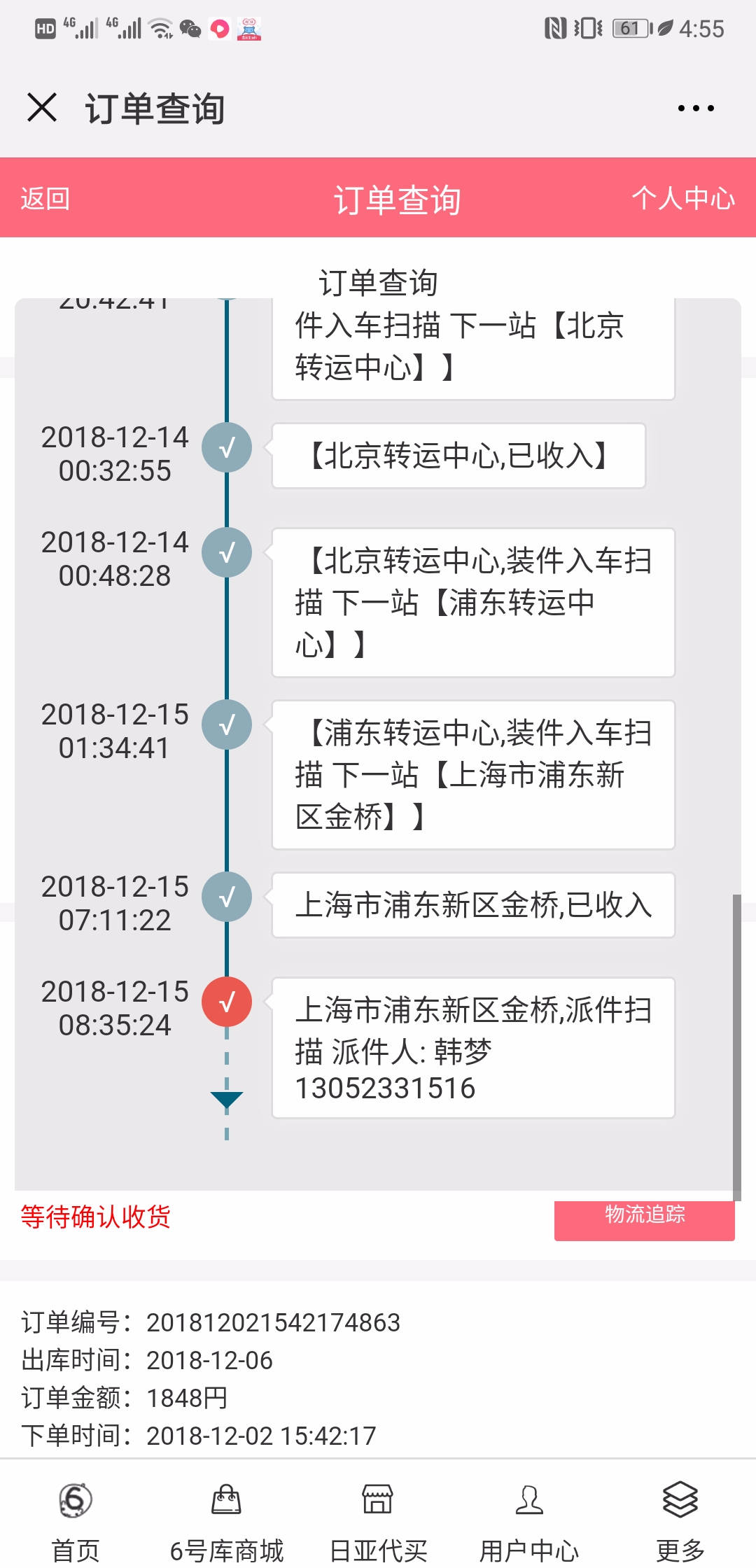Screen dimensions: 756x1568
Task: Open 个人中心 in the header
Action: 682,199
